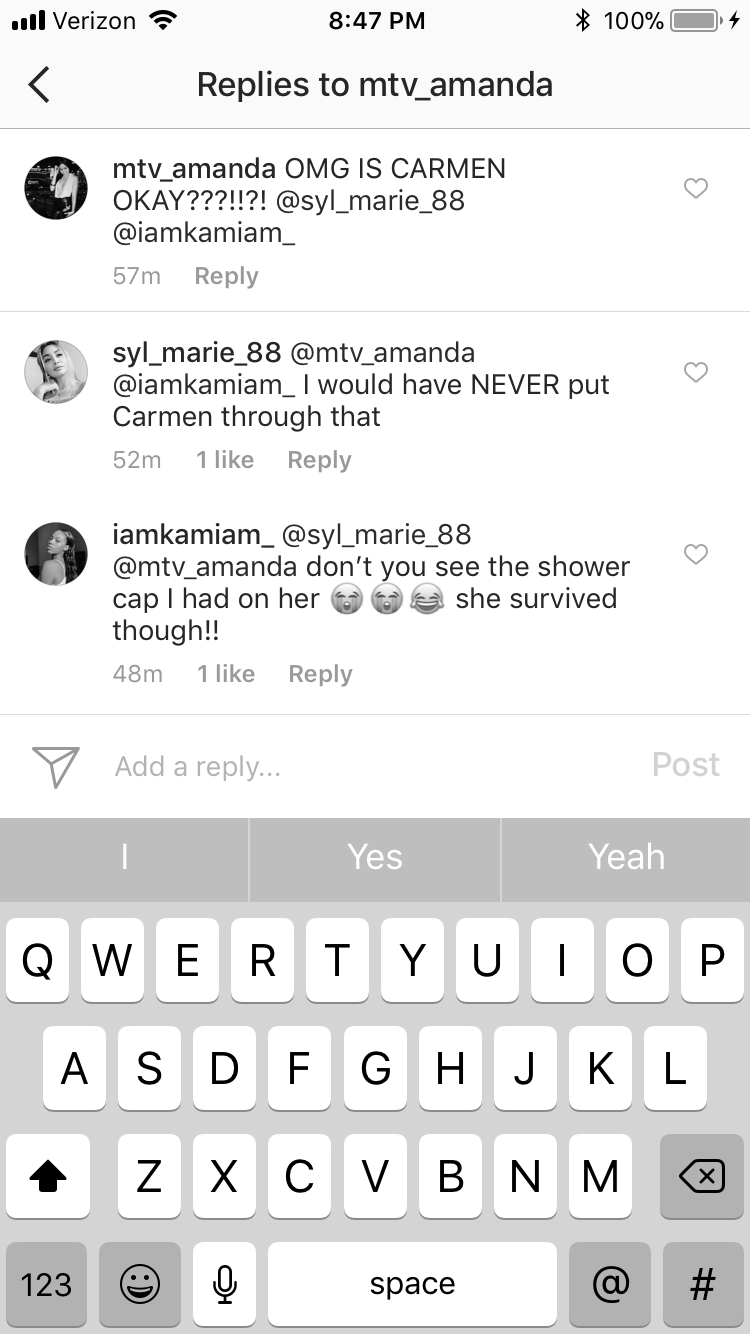The image size is (750, 1334).
Task: Reply to iamkamiam_'s comment
Action: (x=320, y=674)
